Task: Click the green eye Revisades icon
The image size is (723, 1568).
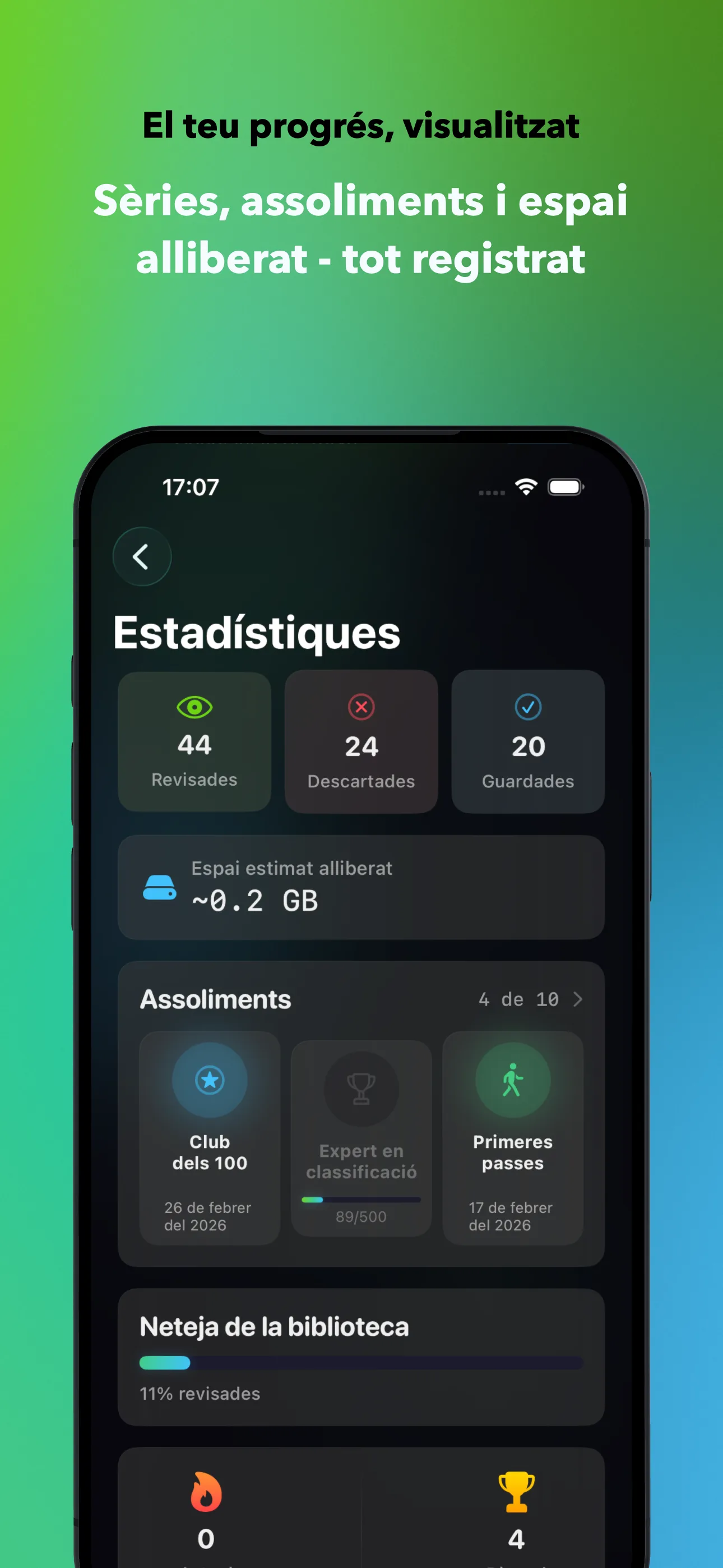Action: (193, 707)
